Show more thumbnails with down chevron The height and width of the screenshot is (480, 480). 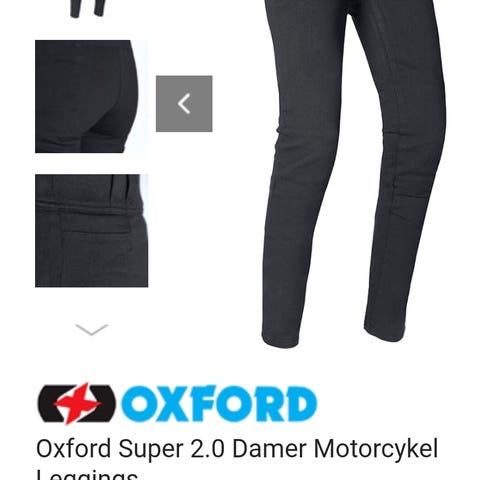pos(92,329)
